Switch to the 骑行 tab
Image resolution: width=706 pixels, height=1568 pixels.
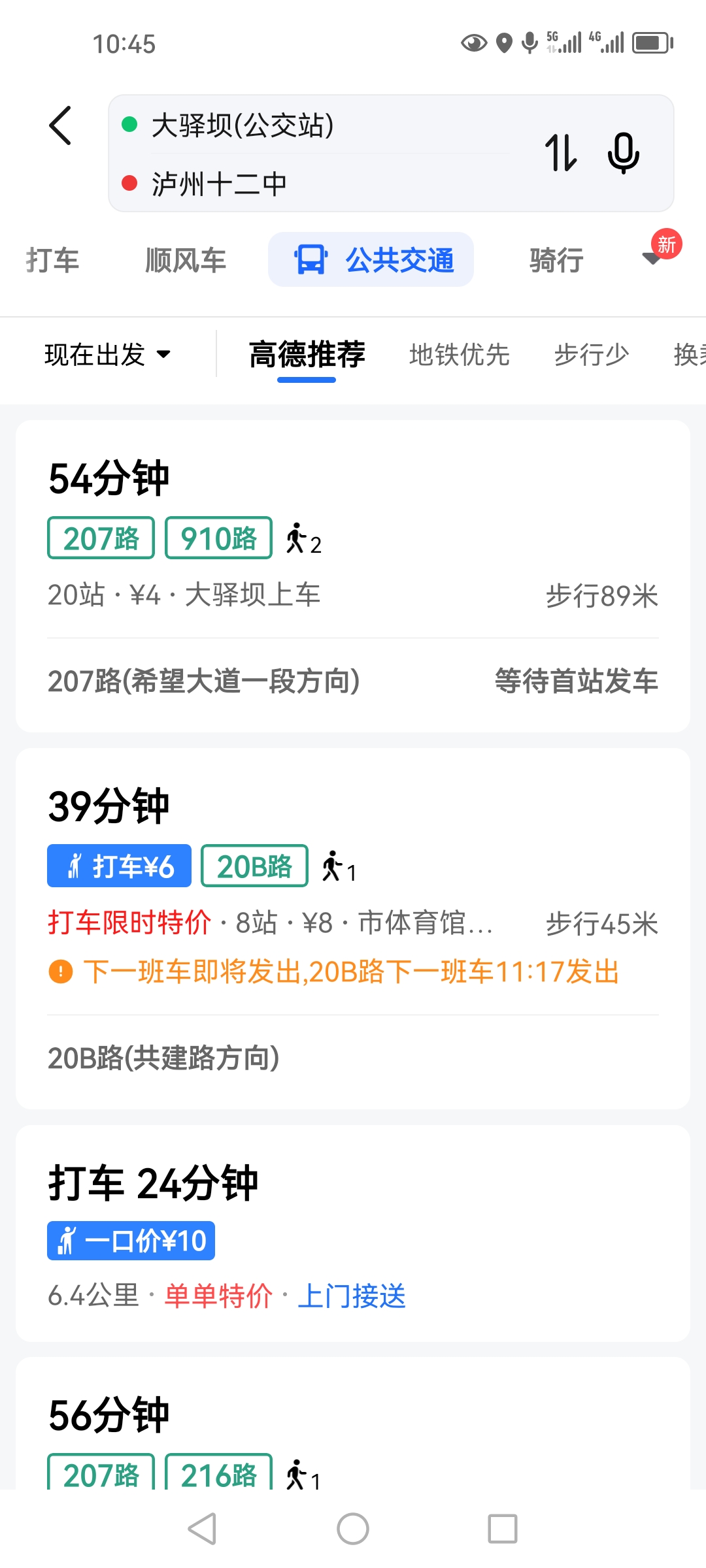[x=556, y=260]
